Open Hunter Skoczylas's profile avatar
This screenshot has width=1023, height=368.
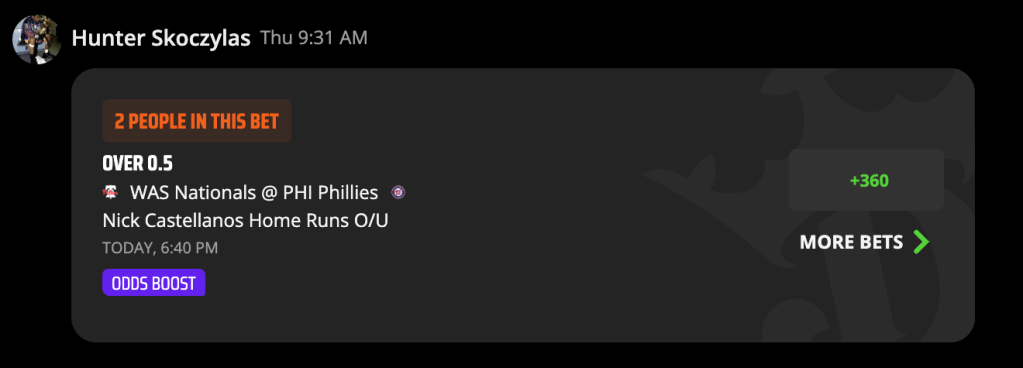[x=37, y=39]
